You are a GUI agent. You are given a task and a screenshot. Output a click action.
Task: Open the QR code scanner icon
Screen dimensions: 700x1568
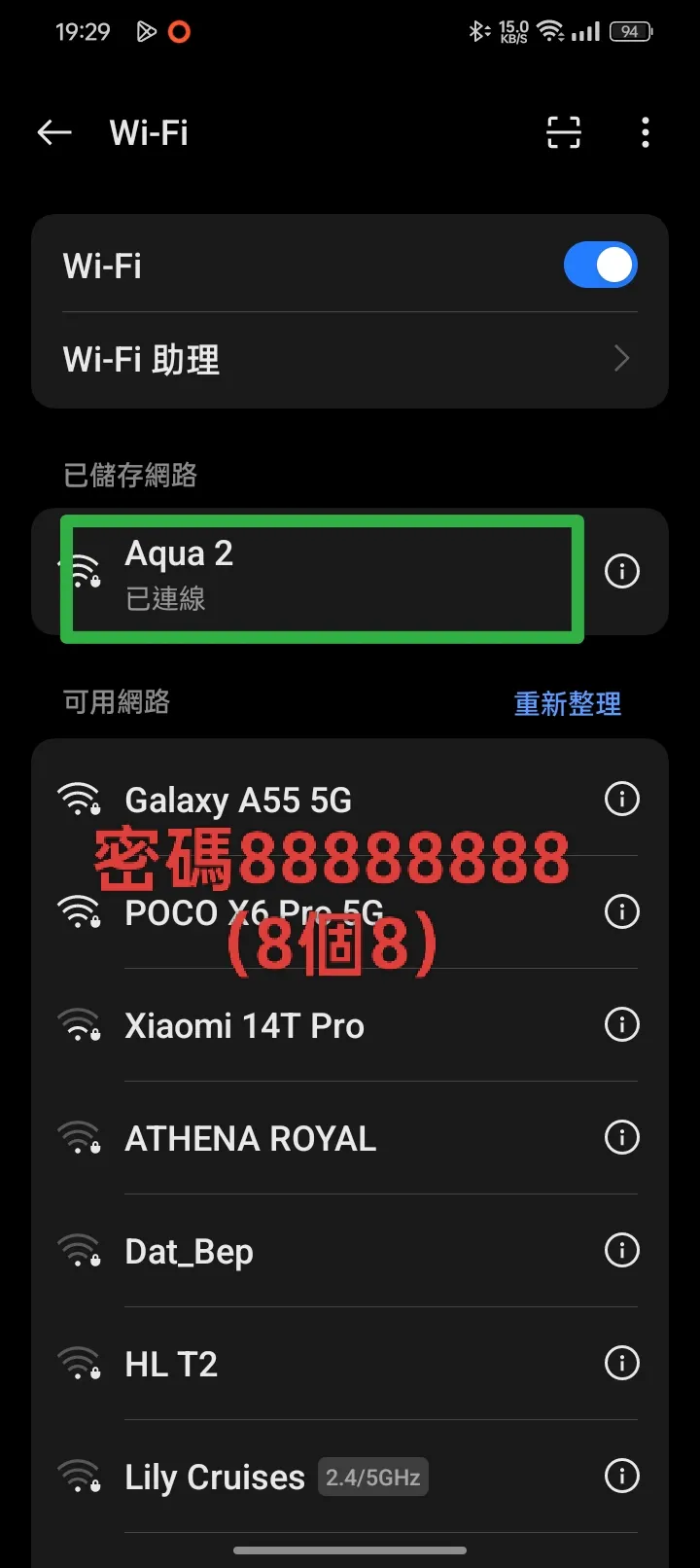pyautogui.click(x=564, y=132)
